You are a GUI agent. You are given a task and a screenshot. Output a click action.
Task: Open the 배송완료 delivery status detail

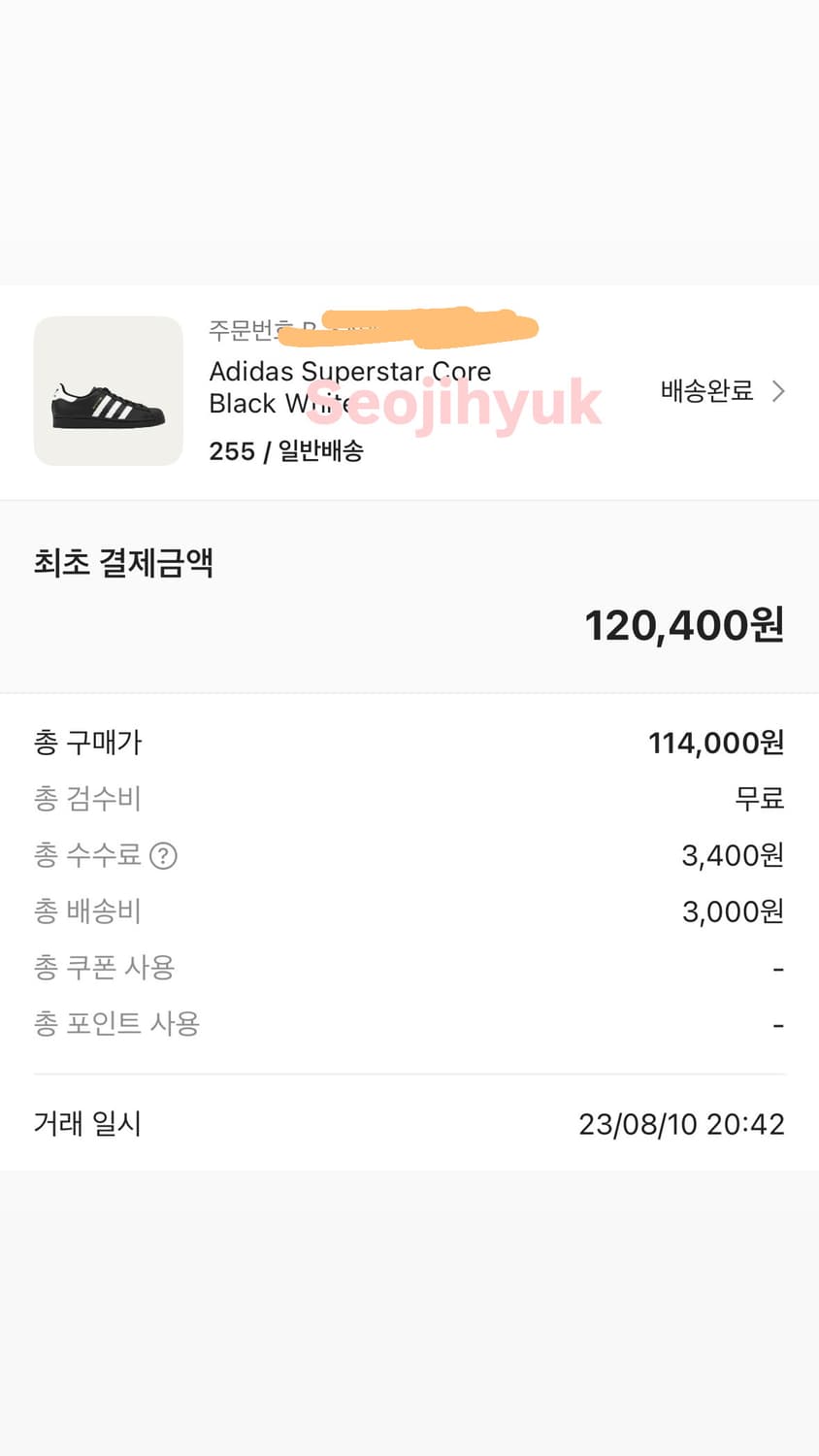tap(707, 391)
